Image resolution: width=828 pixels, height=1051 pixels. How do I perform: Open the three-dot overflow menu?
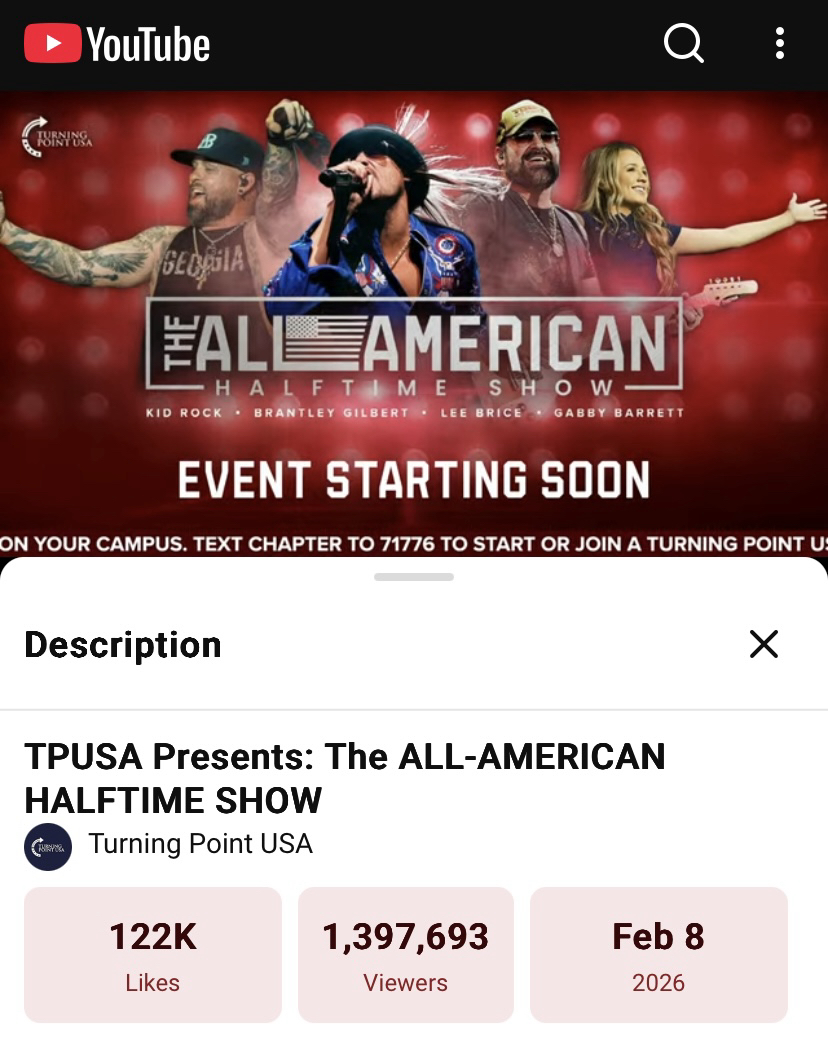(x=780, y=44)
